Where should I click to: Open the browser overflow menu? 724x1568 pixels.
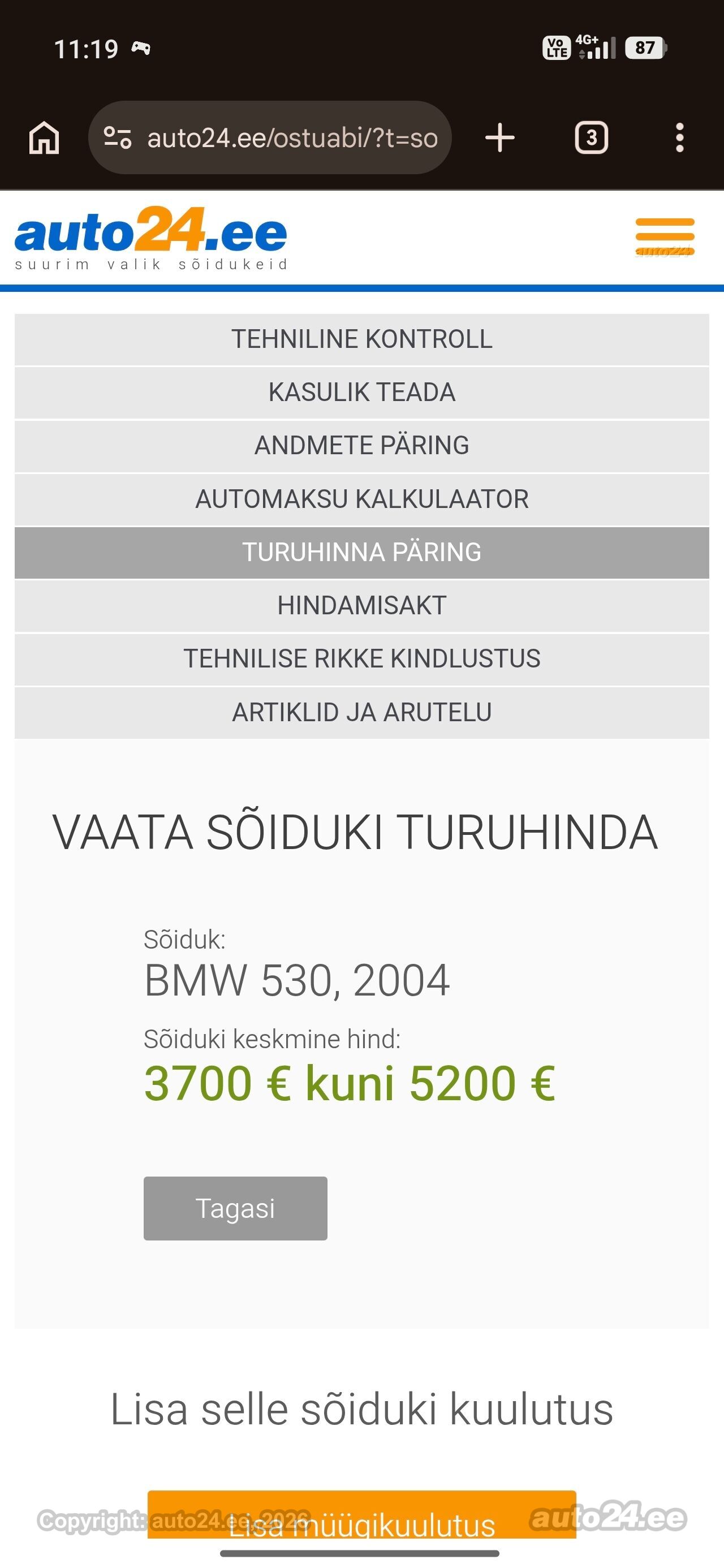point(679,138)
